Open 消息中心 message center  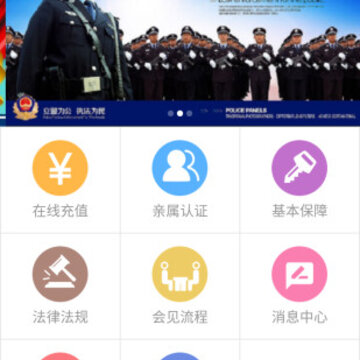pos(299,286)
